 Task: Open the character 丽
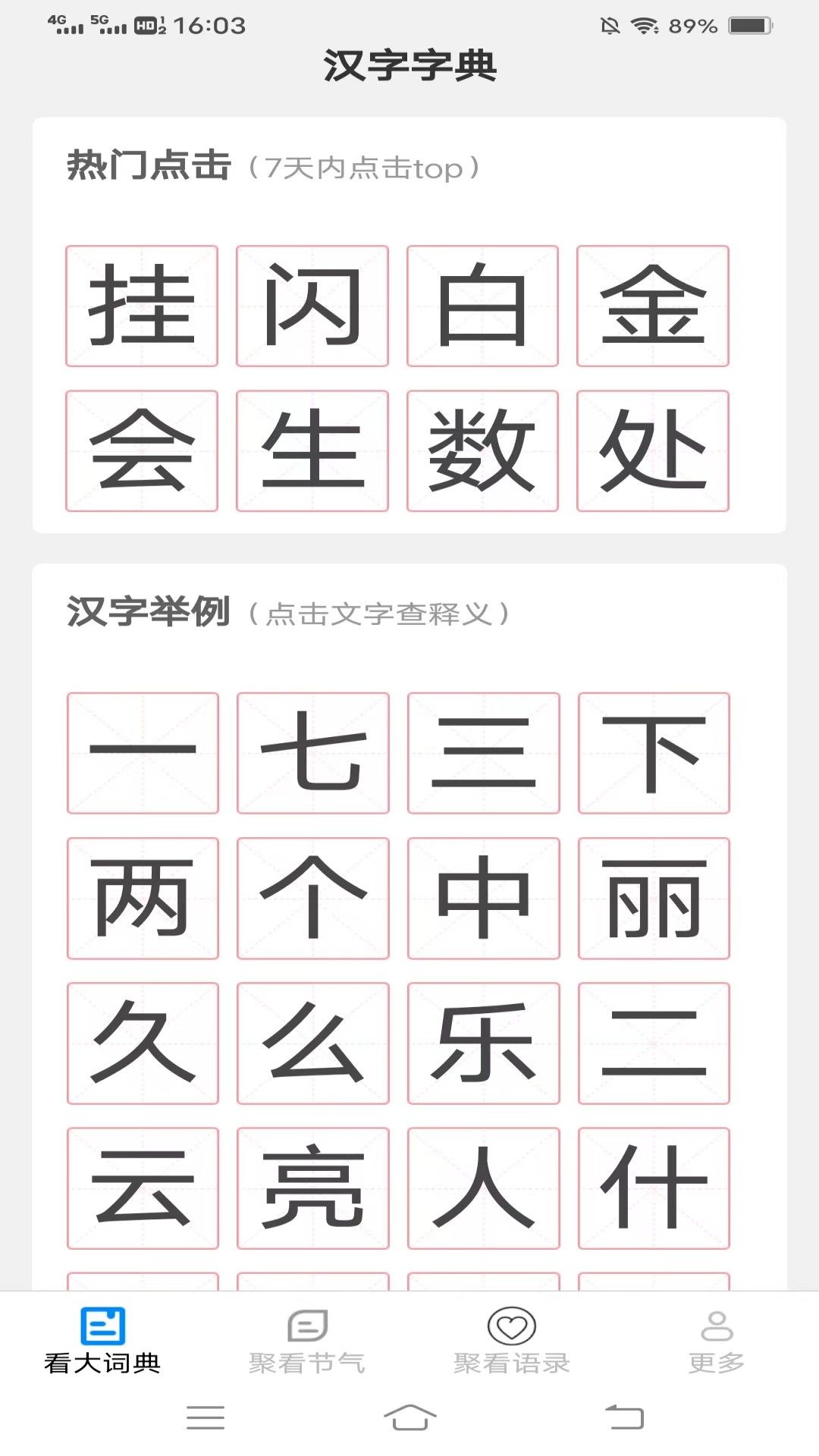tap(654, 898)
